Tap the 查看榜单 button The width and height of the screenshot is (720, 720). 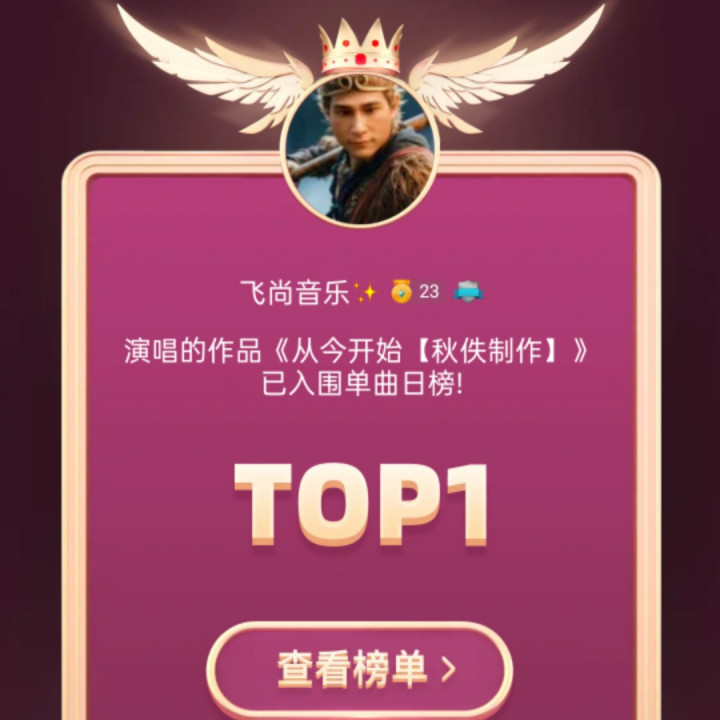click(360, 669)
